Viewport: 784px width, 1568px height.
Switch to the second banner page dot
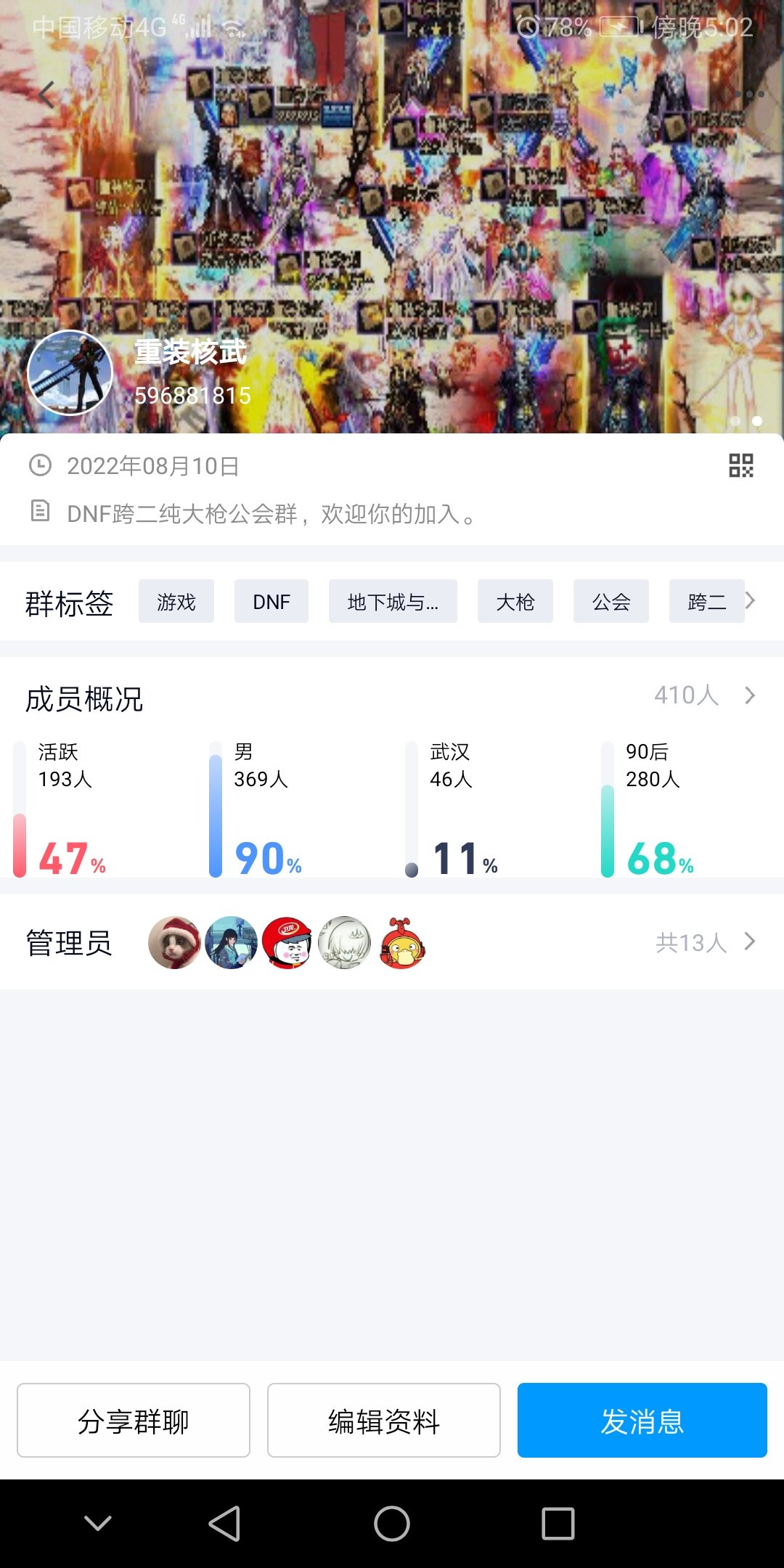(756, 421)
